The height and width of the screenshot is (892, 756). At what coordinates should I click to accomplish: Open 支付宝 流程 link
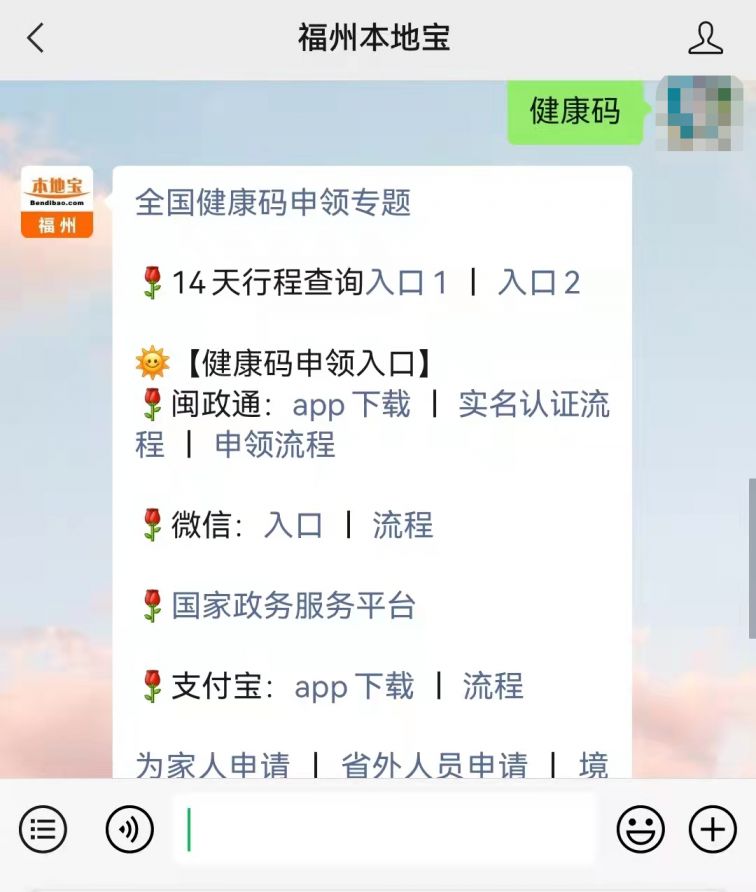tap(492, 686)
